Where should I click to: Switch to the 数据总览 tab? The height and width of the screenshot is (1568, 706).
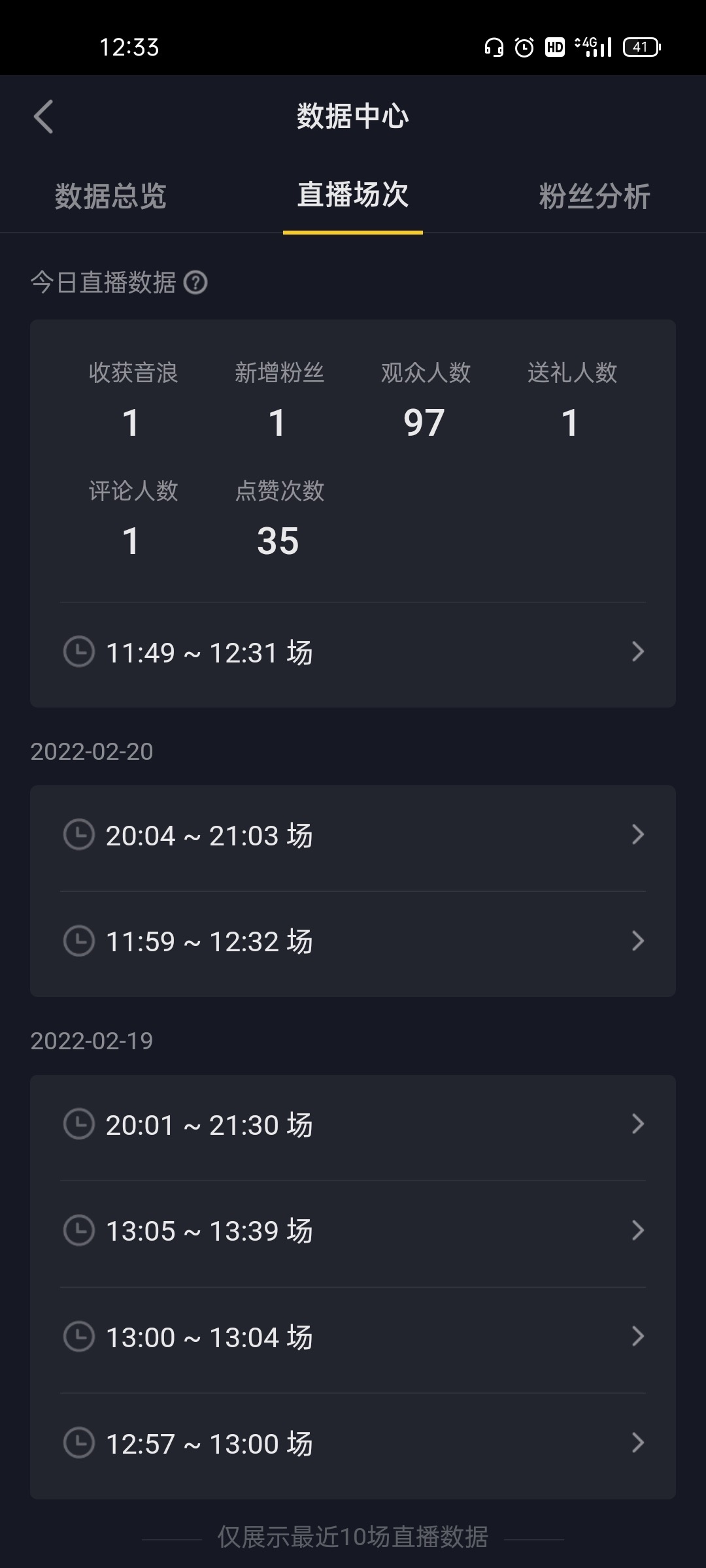click(x=110, y=196)
